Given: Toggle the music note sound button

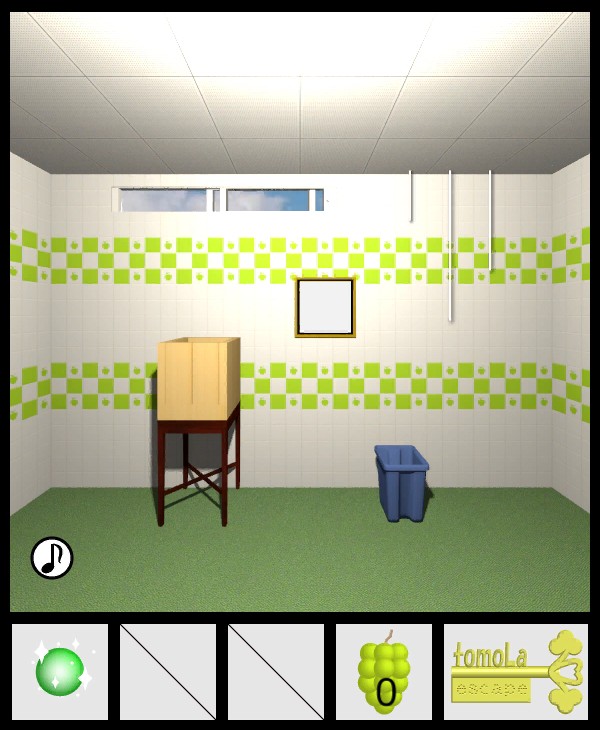Looking at the screenshot, I should [52, 558].
